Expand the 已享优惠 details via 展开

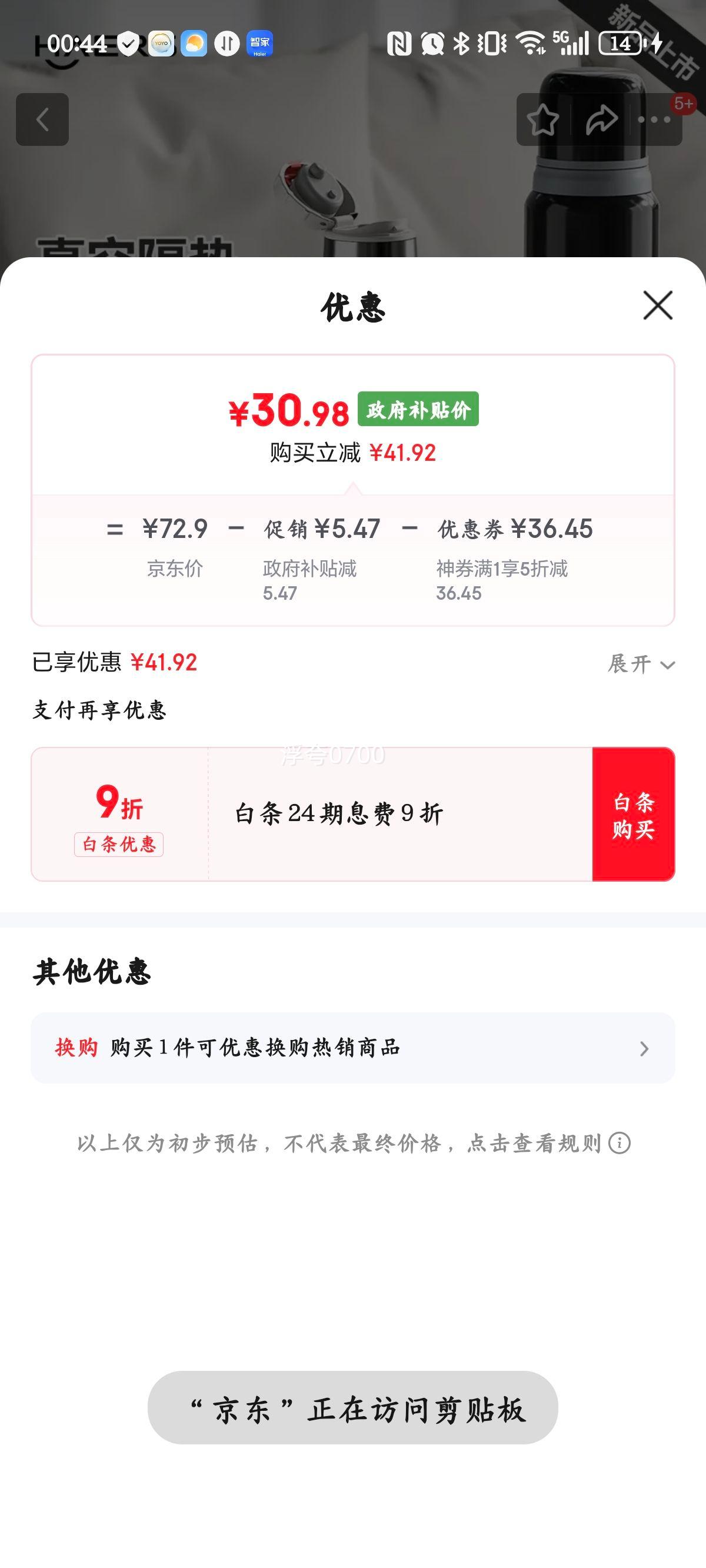tap(639, 665)
